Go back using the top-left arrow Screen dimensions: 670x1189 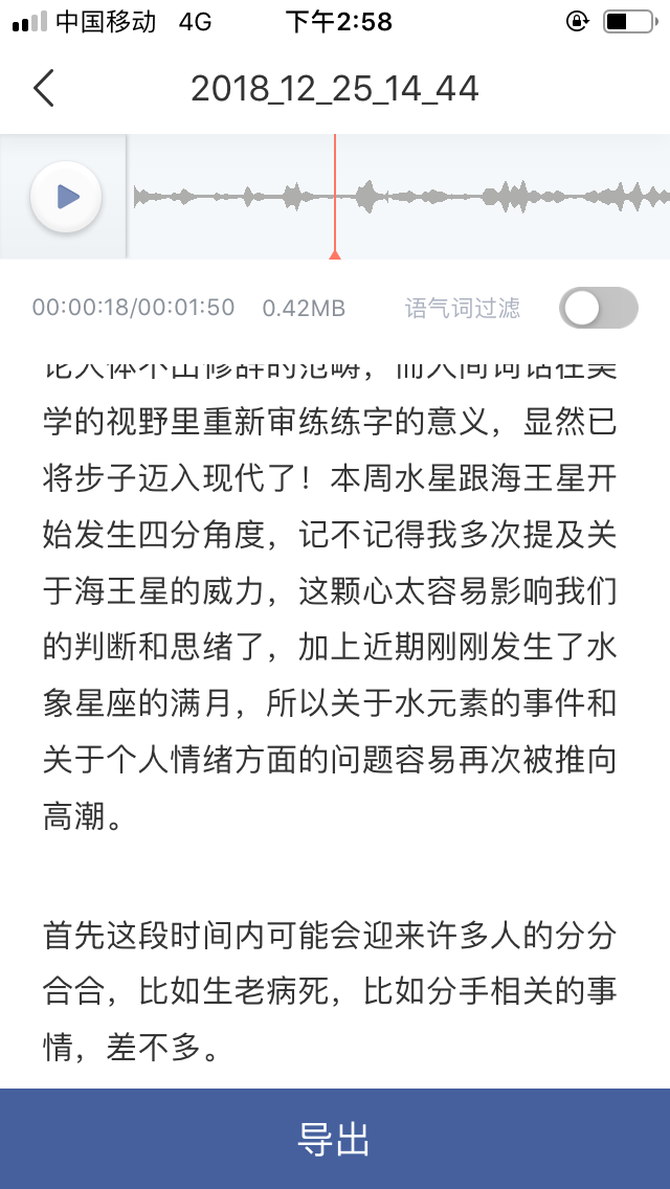43,89
